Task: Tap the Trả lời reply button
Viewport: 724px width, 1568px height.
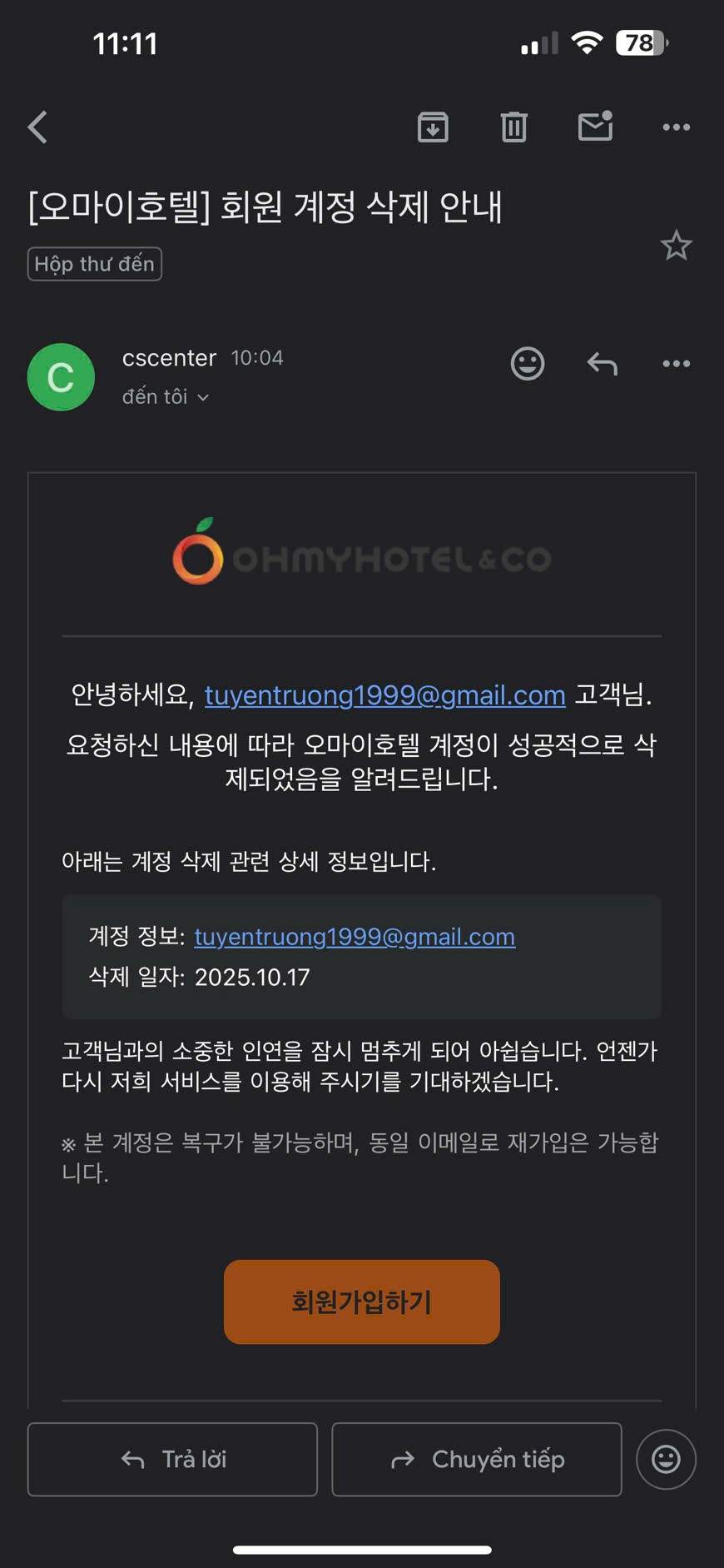Action: [172, 1460]
